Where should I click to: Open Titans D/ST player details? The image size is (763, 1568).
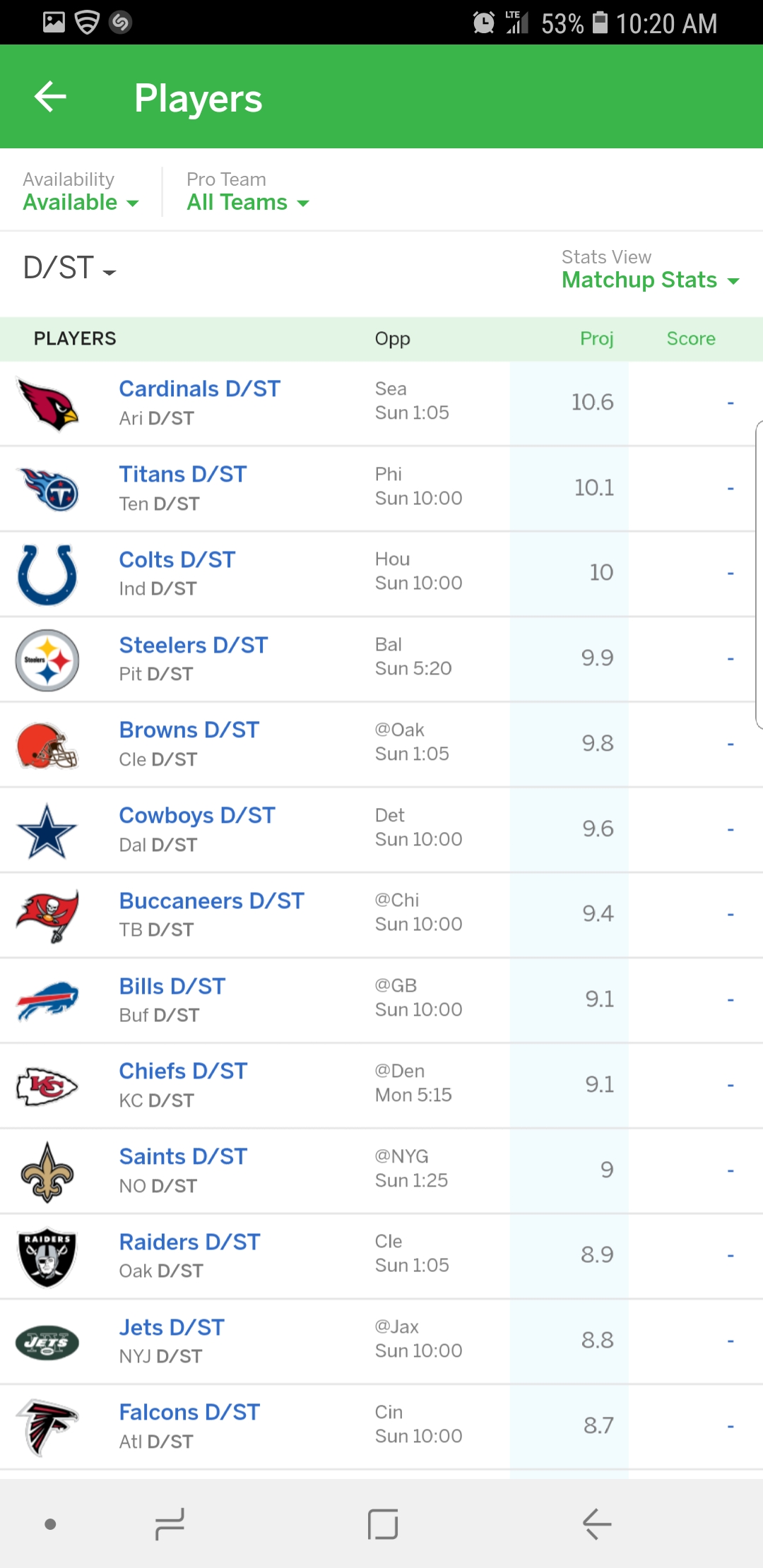coord(381,489)
